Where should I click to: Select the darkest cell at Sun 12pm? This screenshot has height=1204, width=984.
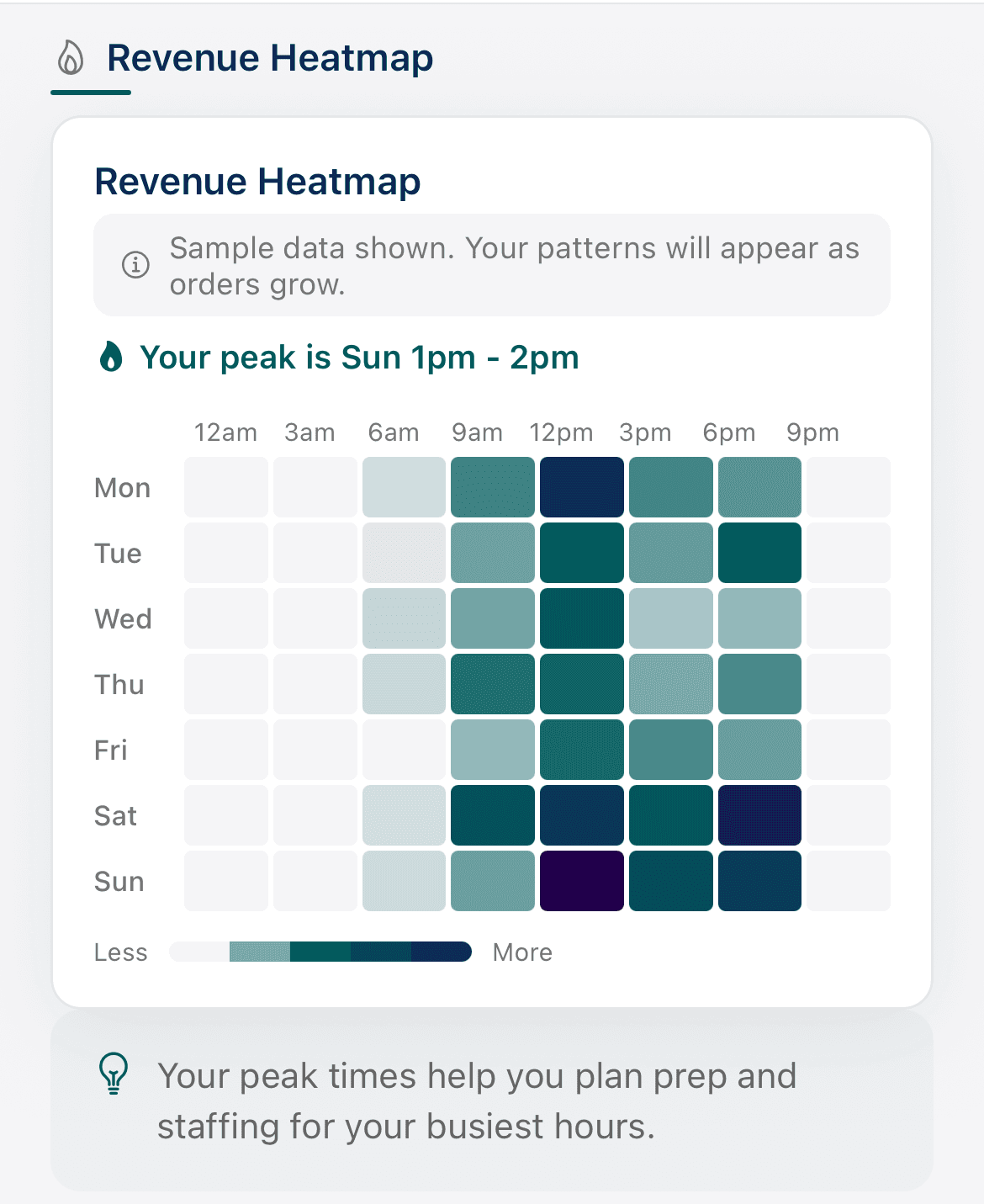pyautogui.click(x=582, y=881)
